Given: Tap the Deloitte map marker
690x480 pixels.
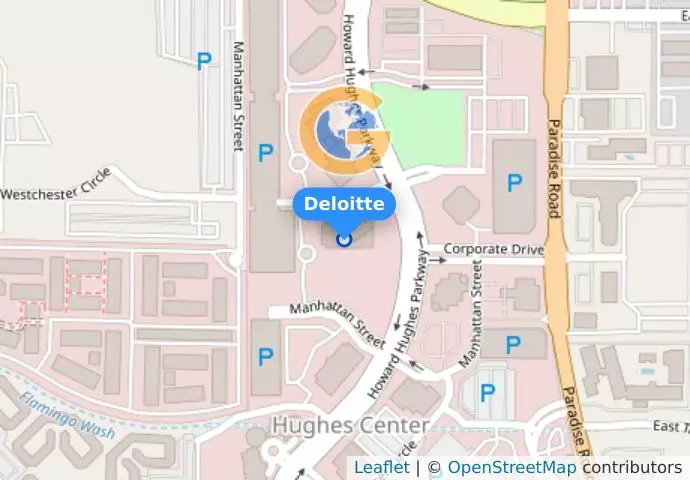Looking at the screenshot, I should click(x=344, y=239).
